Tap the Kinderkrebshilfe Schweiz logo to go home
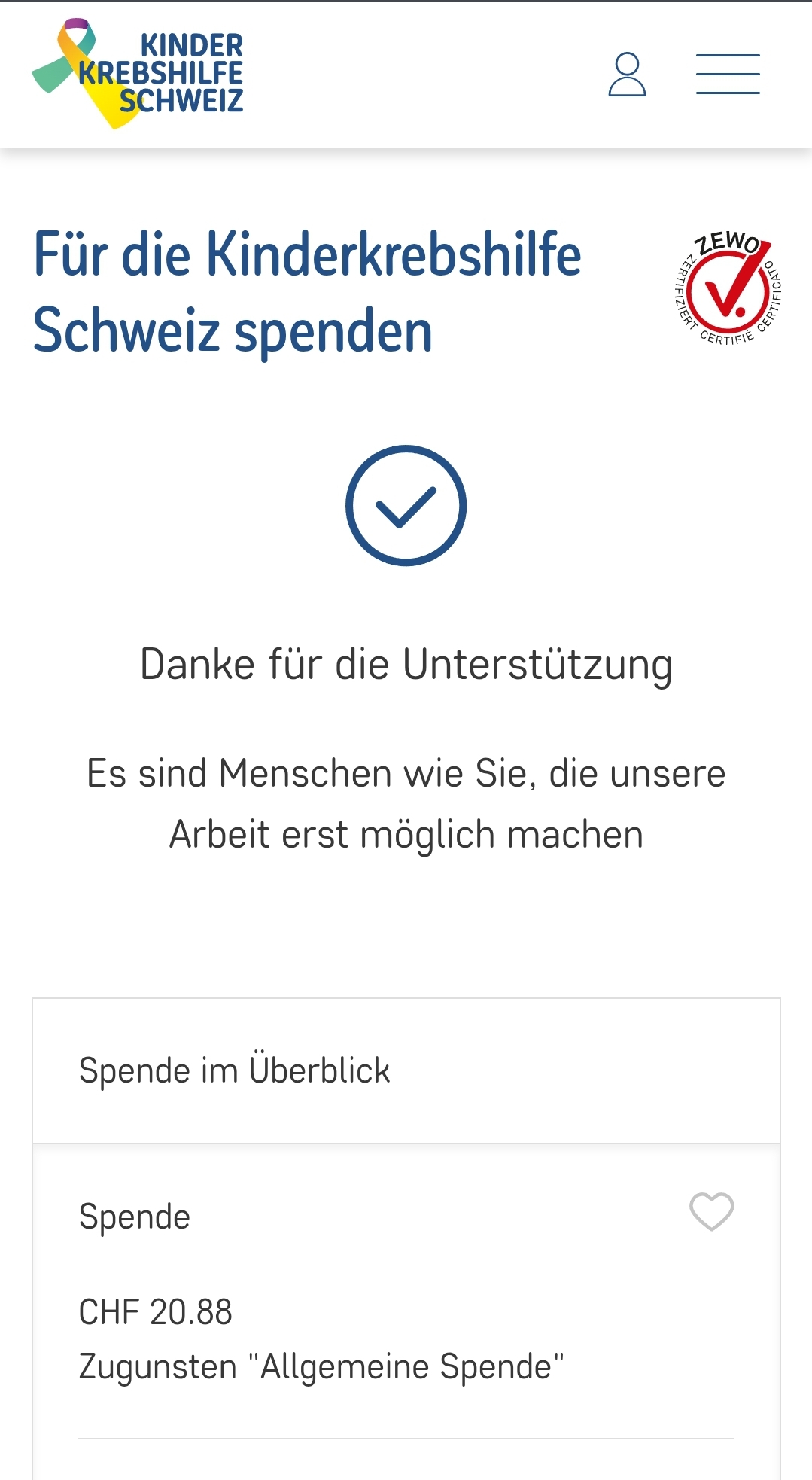 [138, 74]
